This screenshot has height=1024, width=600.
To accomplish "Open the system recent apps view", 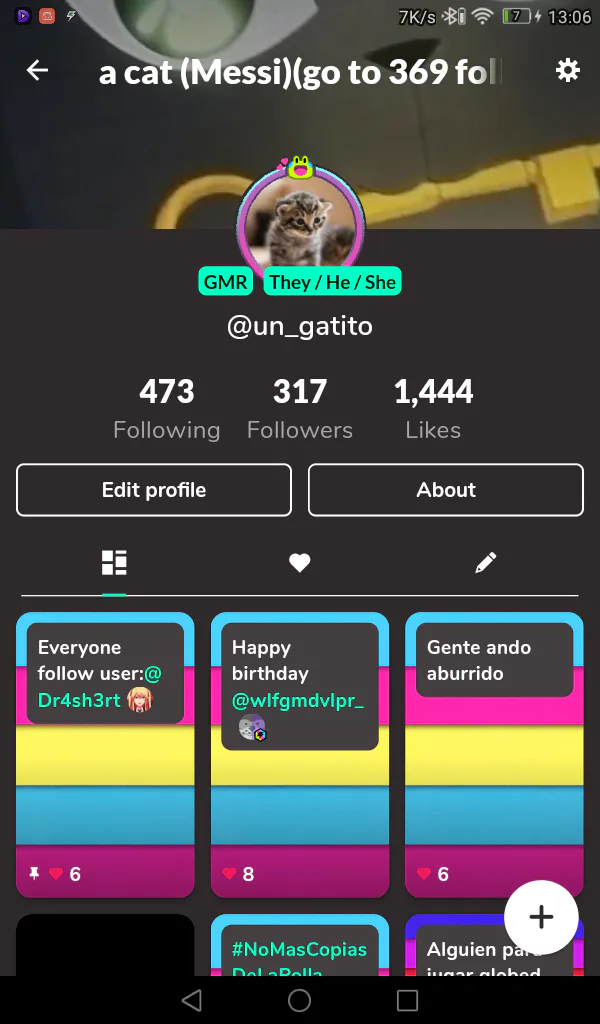I will [x=407, y=1000].
